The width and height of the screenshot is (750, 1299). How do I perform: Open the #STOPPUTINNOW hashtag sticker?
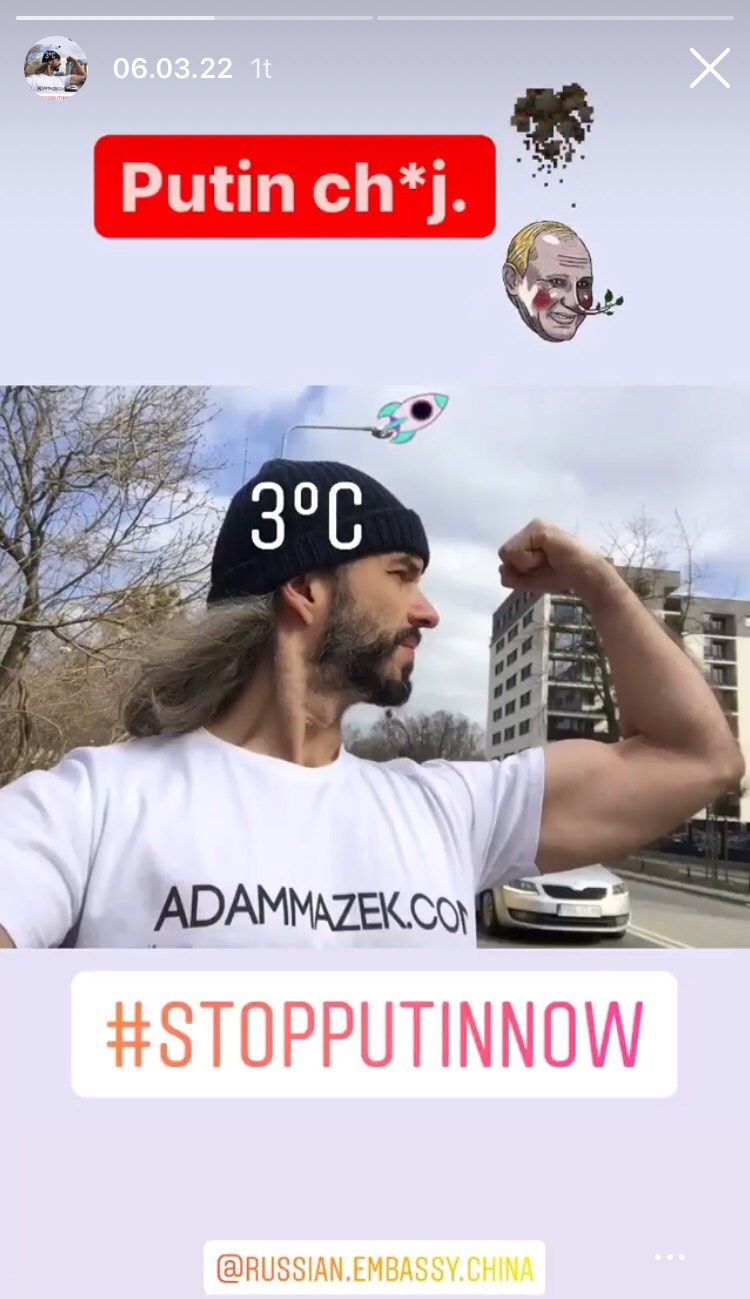(374, 1034)
